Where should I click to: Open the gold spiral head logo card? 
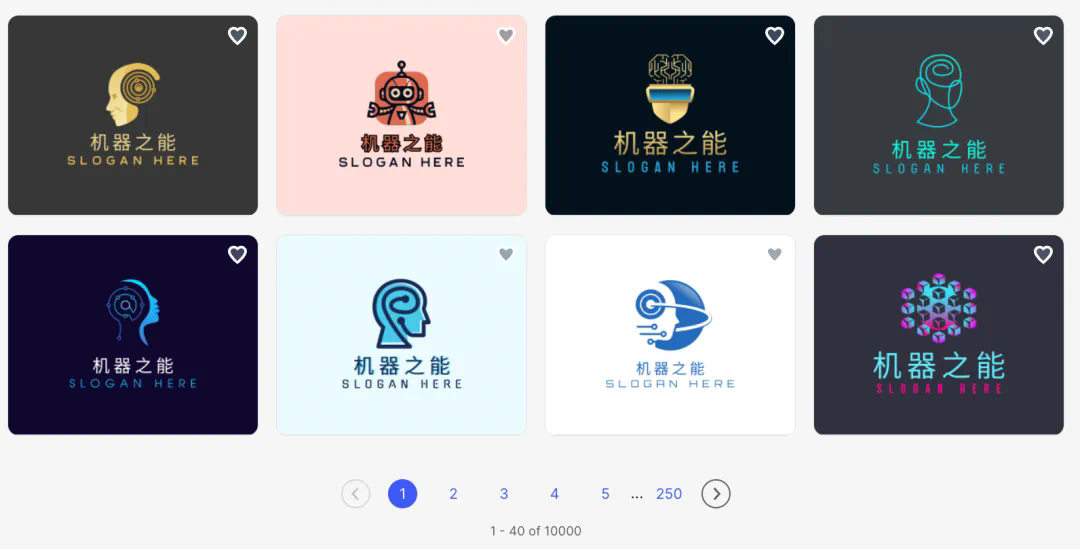[133, 115]
